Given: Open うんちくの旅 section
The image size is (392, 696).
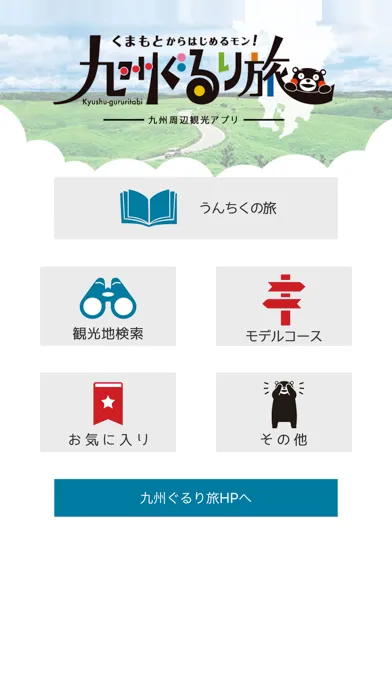Looking at the screenshot, I should pos(196,208).
